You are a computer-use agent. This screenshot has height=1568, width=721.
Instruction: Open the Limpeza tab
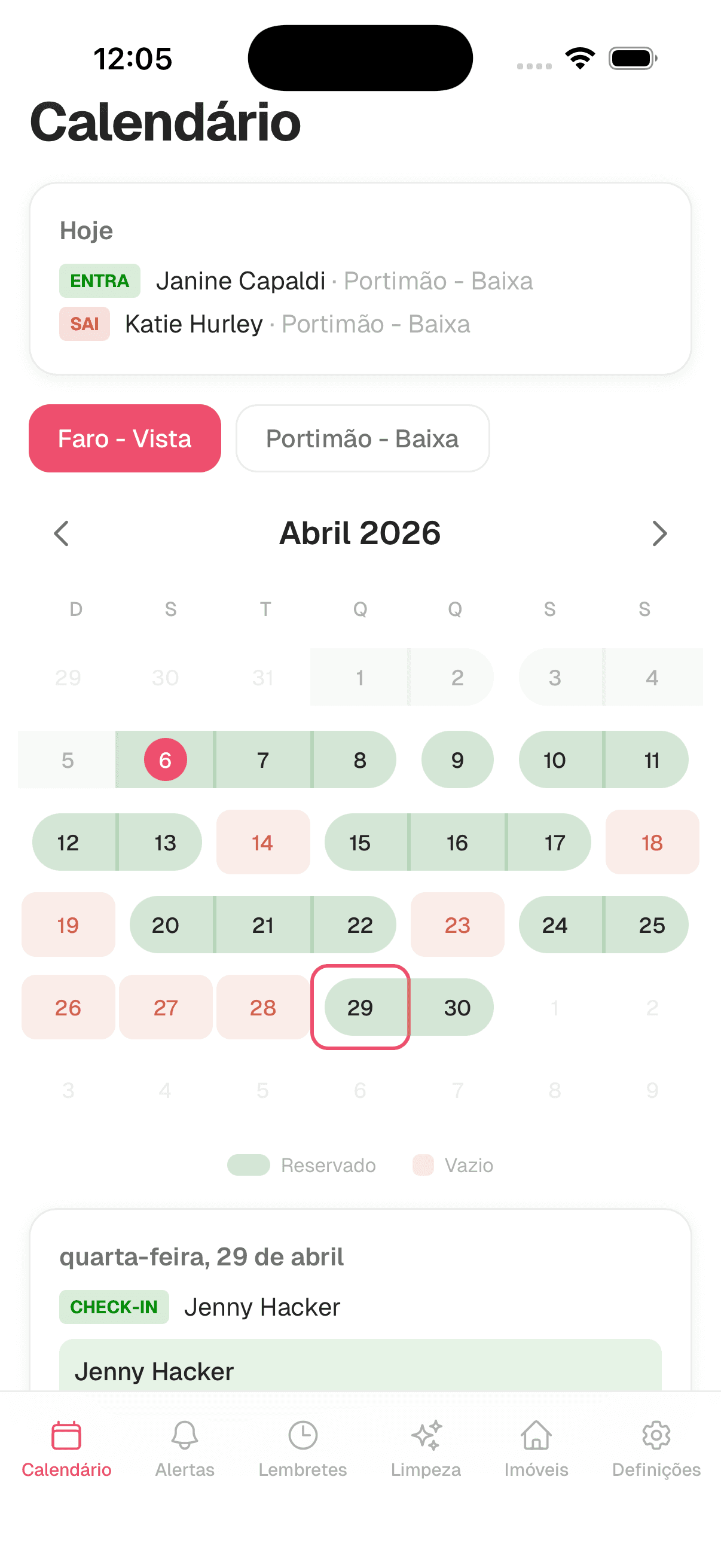click(425, 1448)
